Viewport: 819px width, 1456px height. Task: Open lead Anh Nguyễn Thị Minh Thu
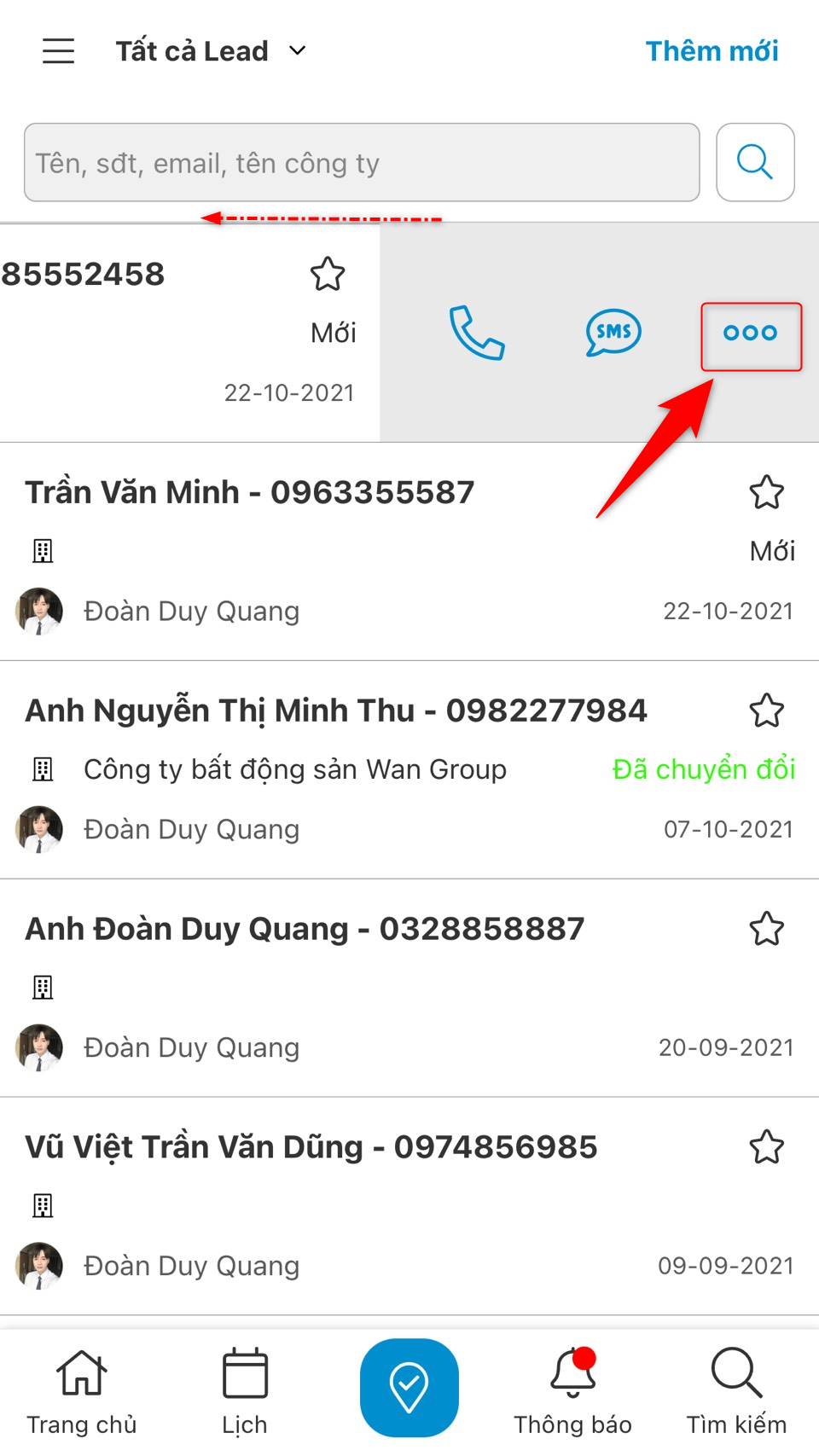tap(335, 711)
